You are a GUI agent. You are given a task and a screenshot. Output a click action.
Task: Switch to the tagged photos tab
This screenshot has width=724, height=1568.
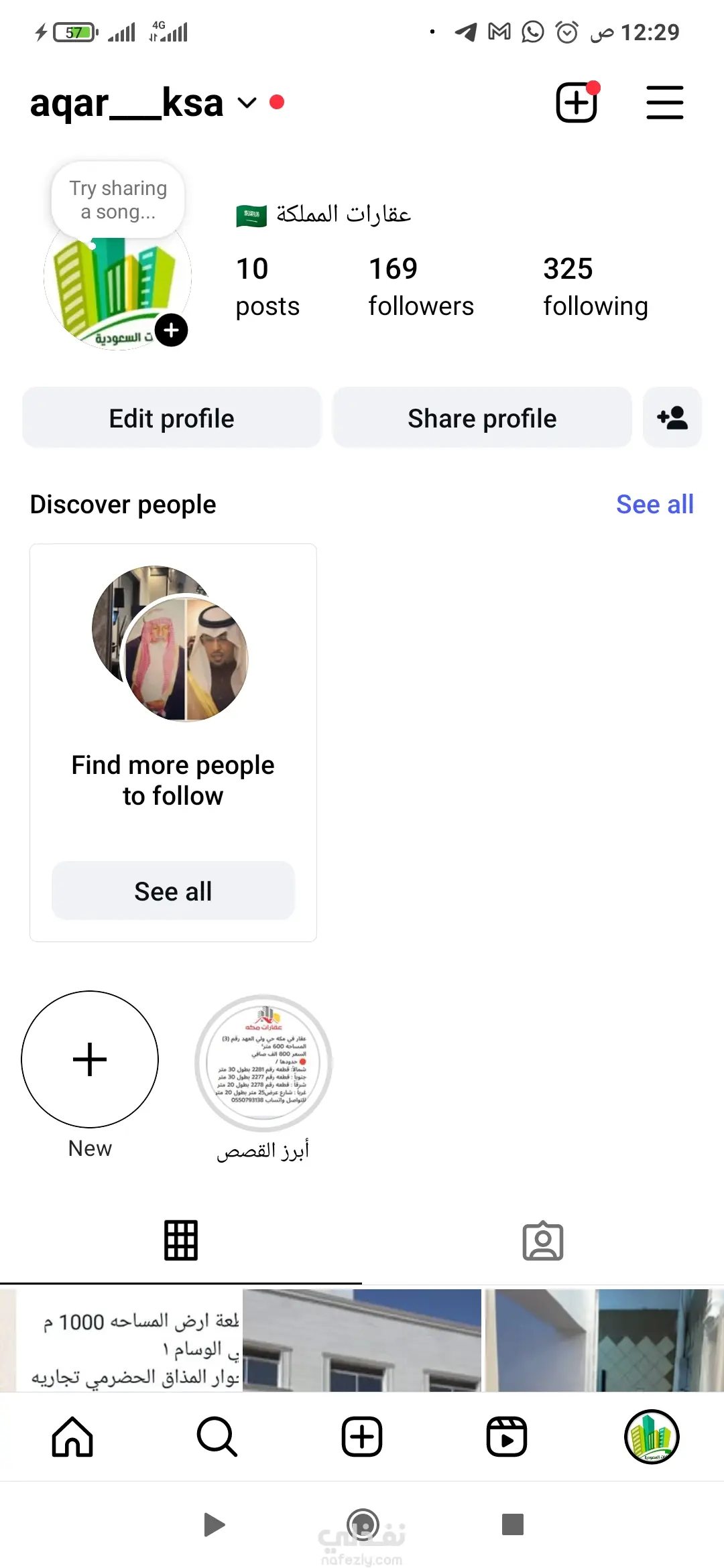pos(542,1240)
